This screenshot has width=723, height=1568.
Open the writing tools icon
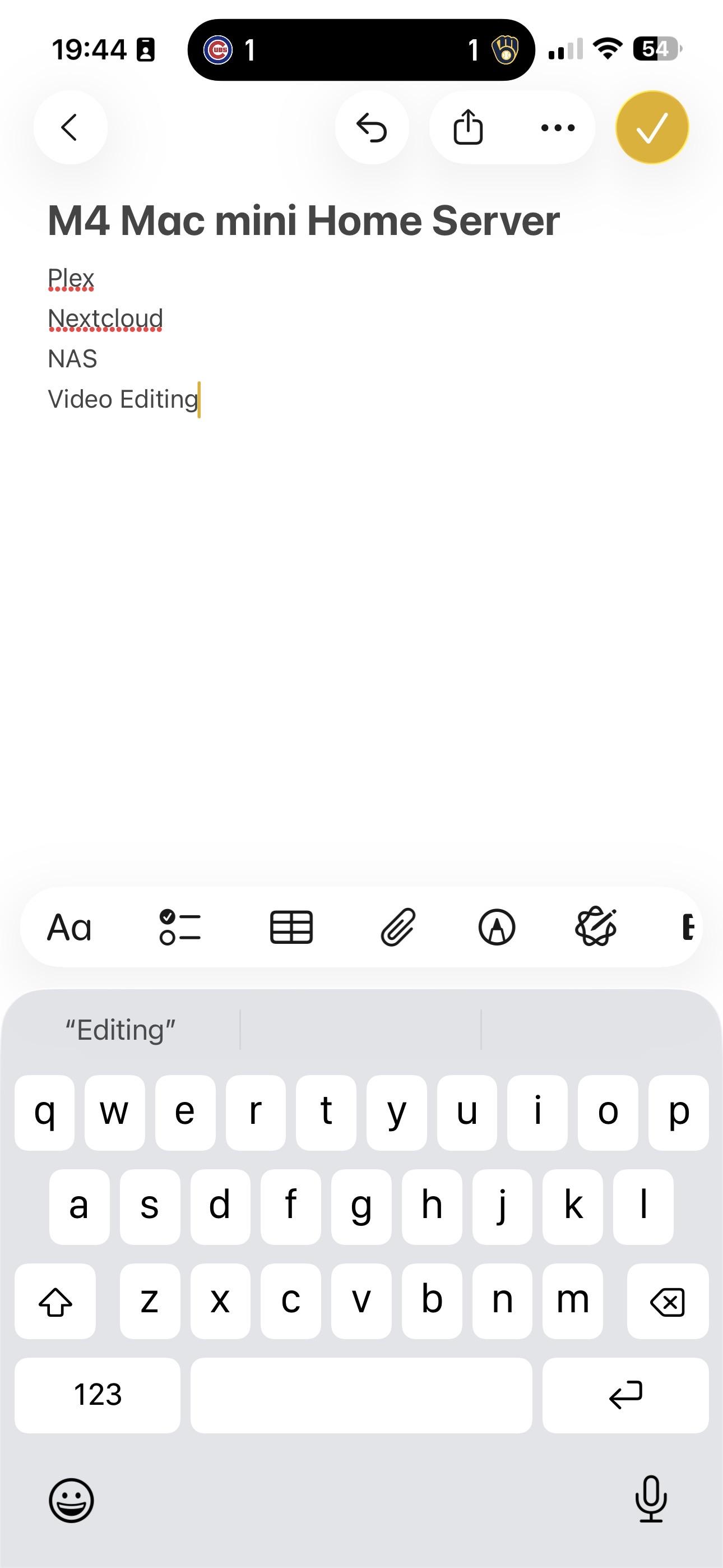pos(596,928)
